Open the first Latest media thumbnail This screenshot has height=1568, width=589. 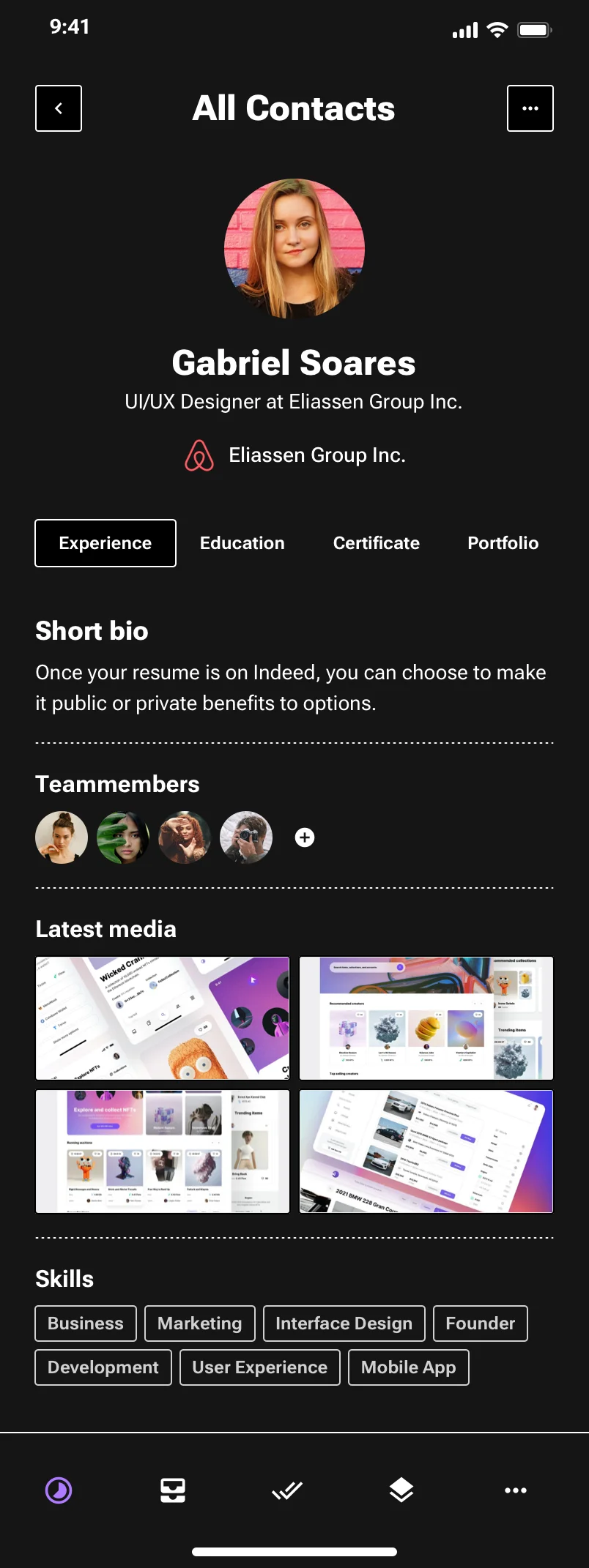(x=162, y=1018)
